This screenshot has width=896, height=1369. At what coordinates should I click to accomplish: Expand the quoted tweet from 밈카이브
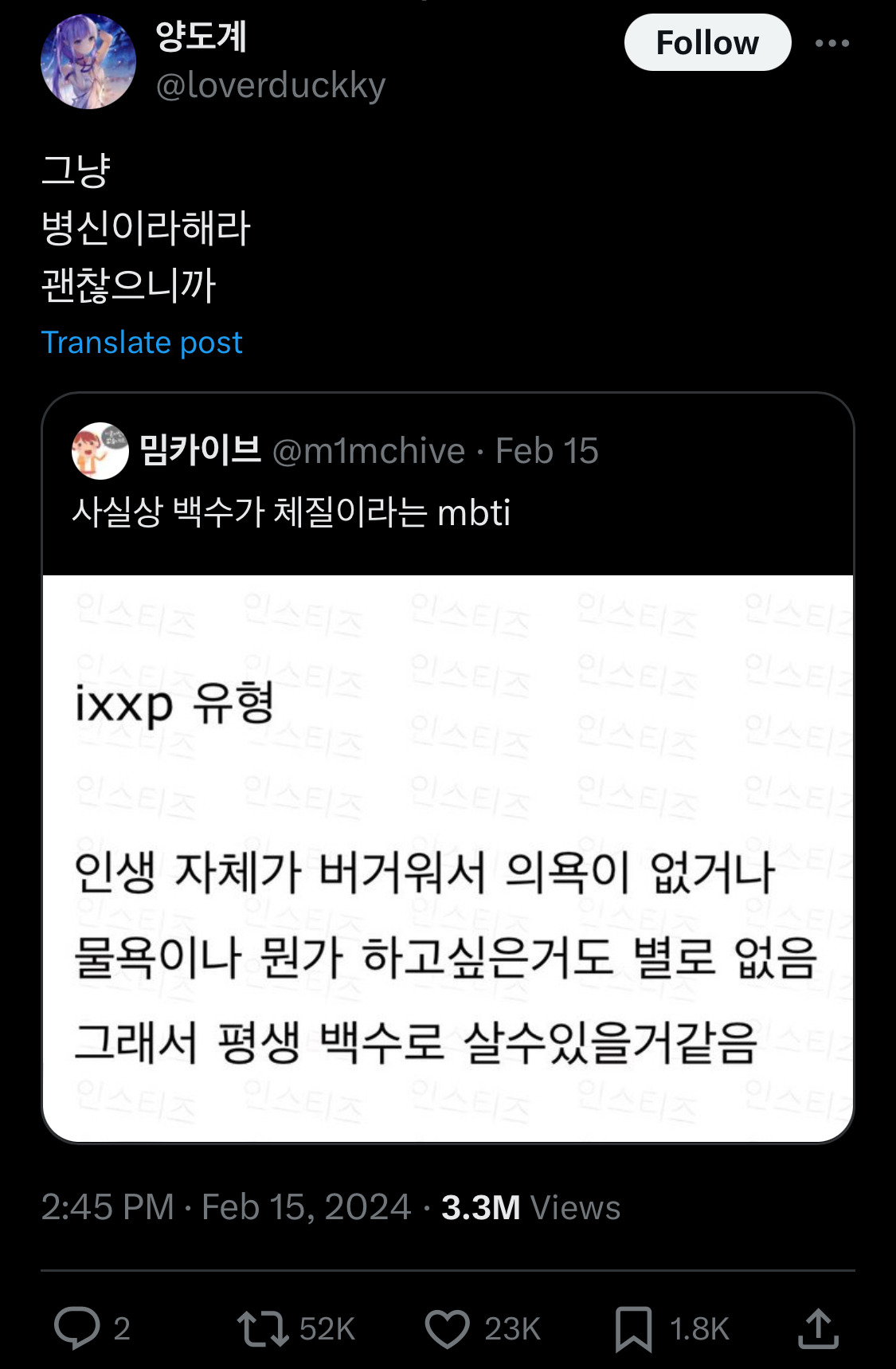coord(448,514)
